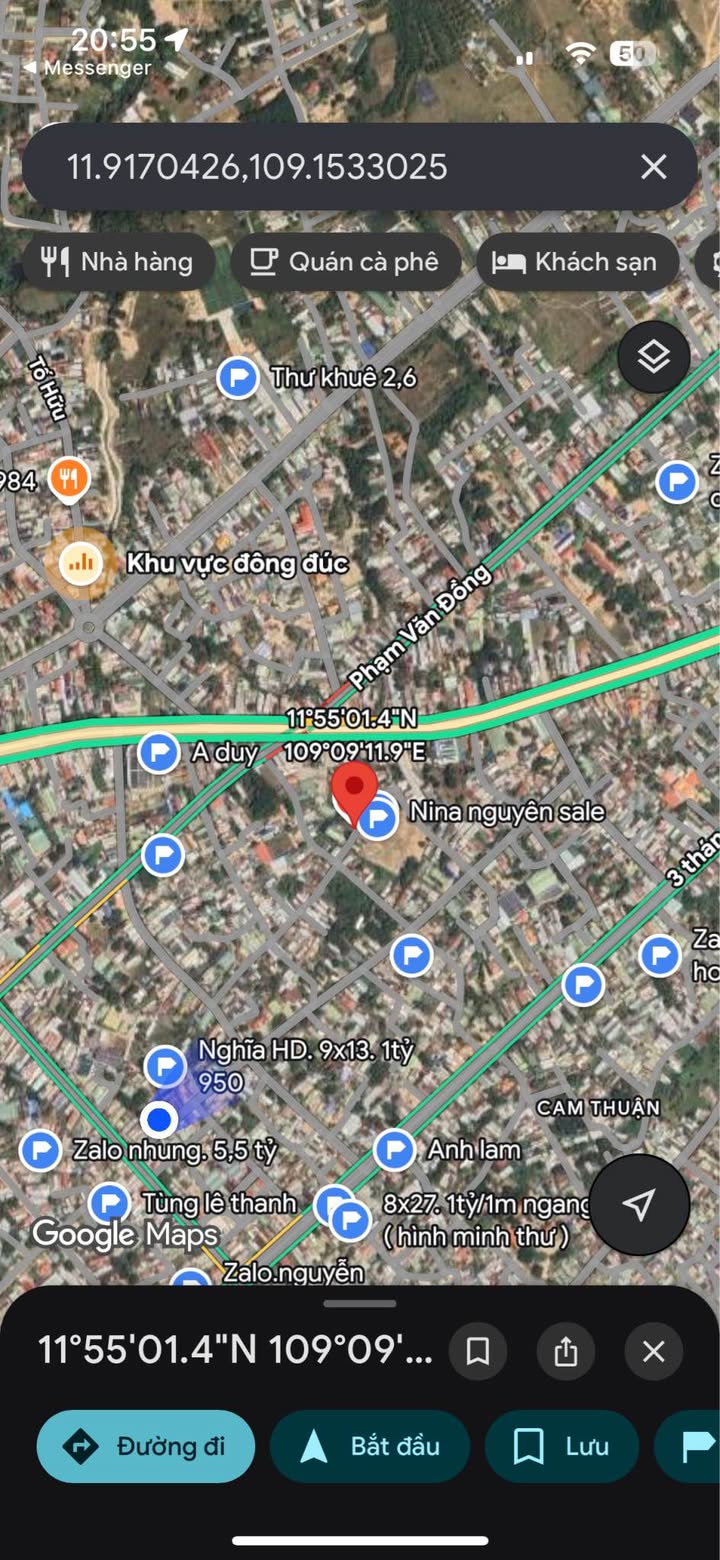Viewport: 720px width, 1560px height.
Task: Center map on my location
Action: click(x=639, y=1204)
